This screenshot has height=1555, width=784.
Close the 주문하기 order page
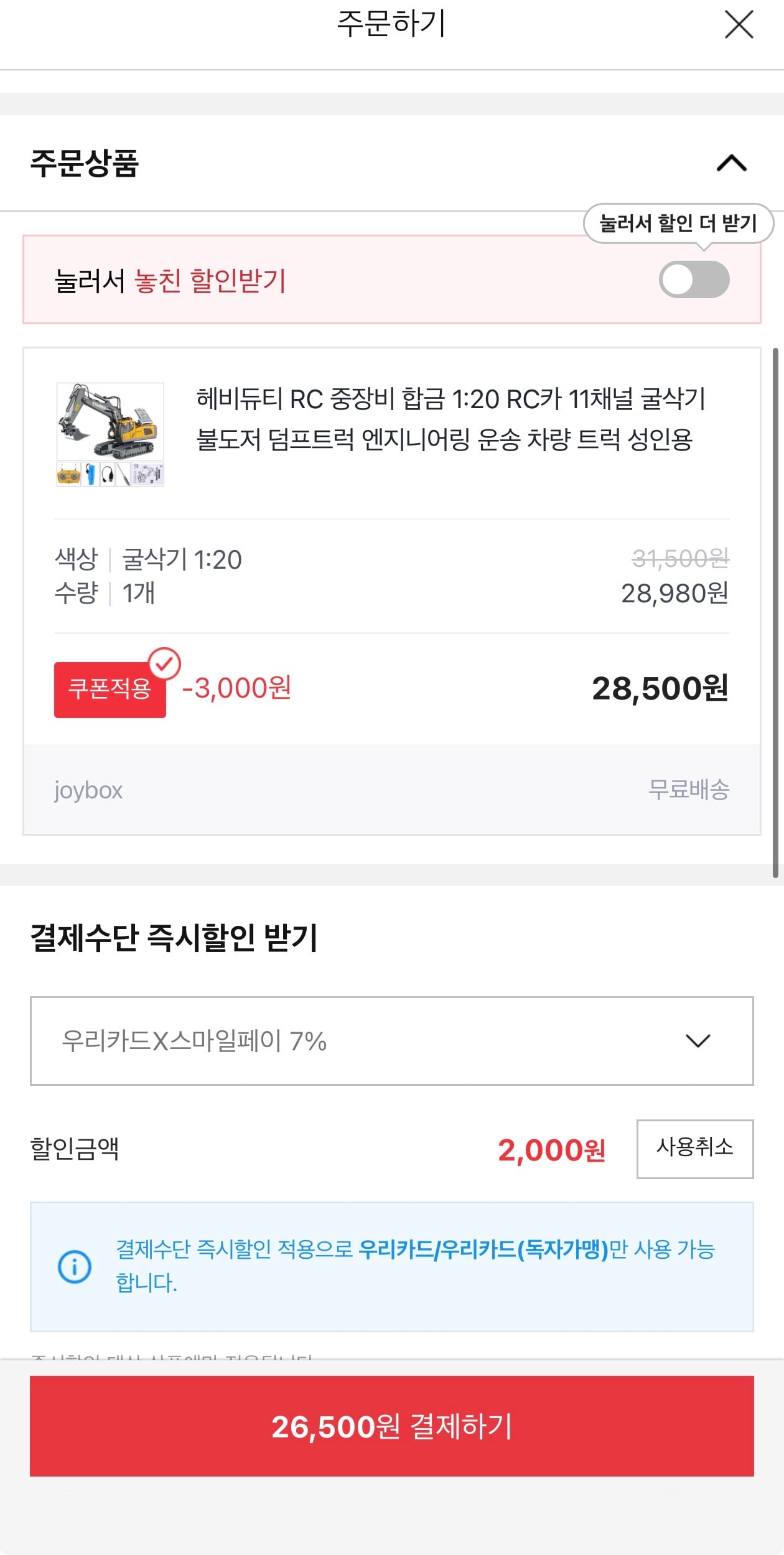coord(739,25)
